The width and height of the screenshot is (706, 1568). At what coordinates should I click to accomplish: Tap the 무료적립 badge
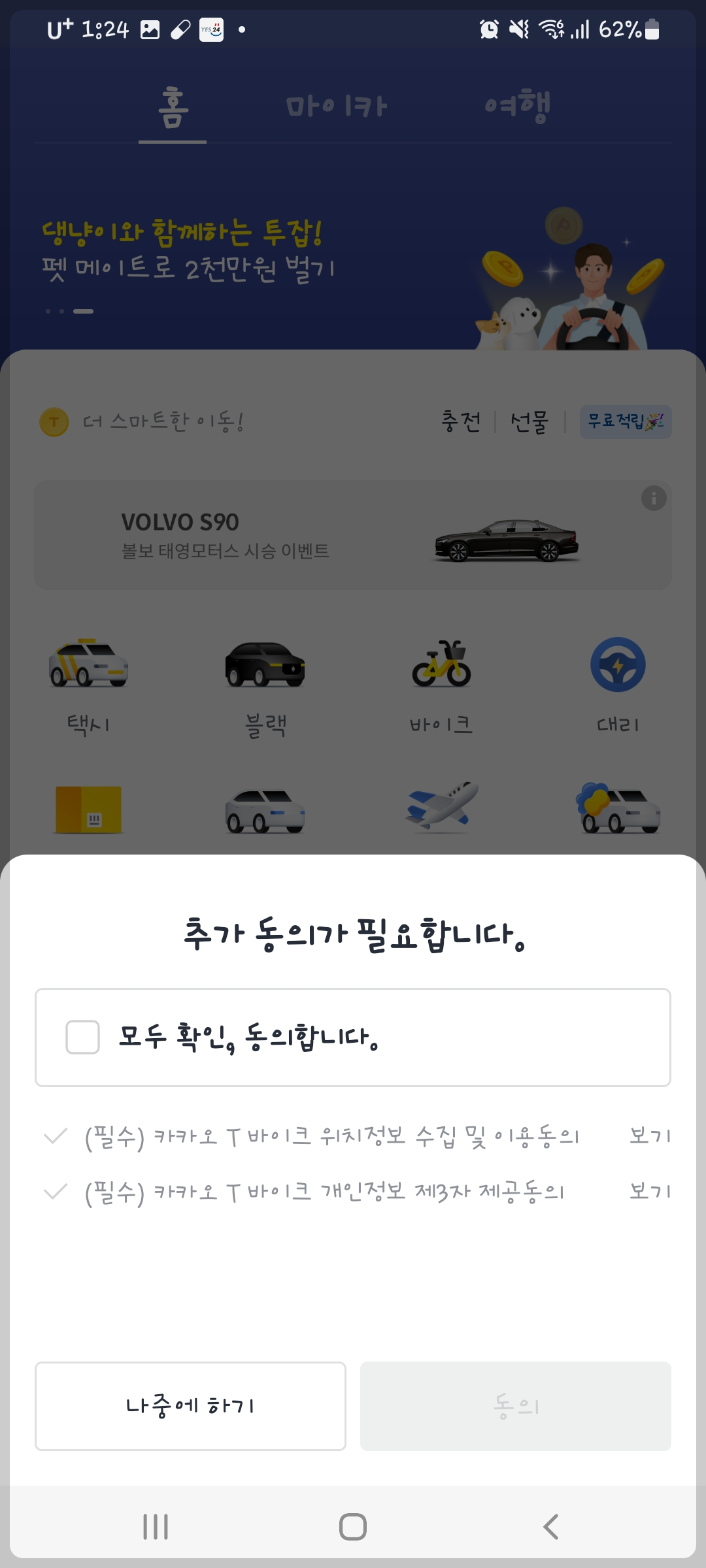(x=626, y=421)
